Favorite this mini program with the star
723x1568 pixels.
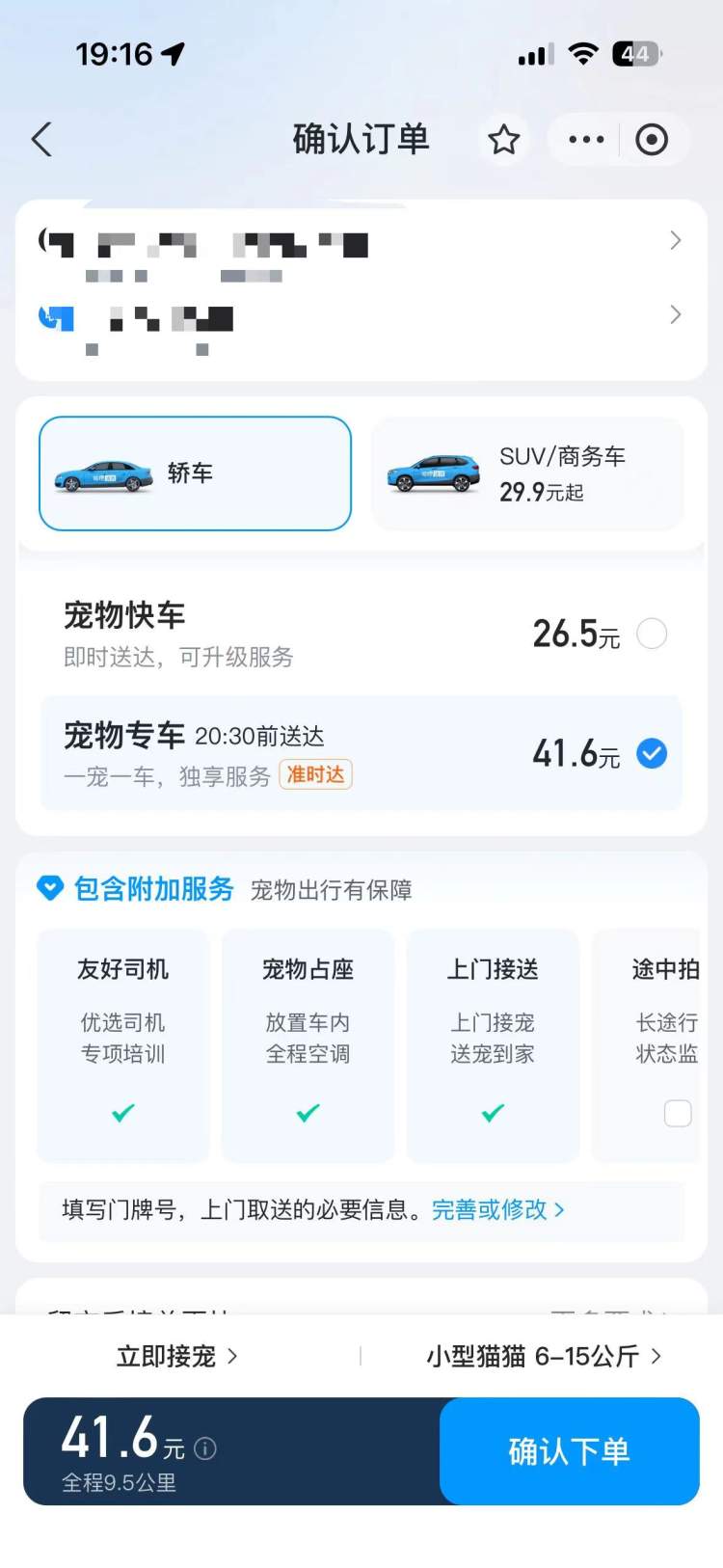coord(503,140)
